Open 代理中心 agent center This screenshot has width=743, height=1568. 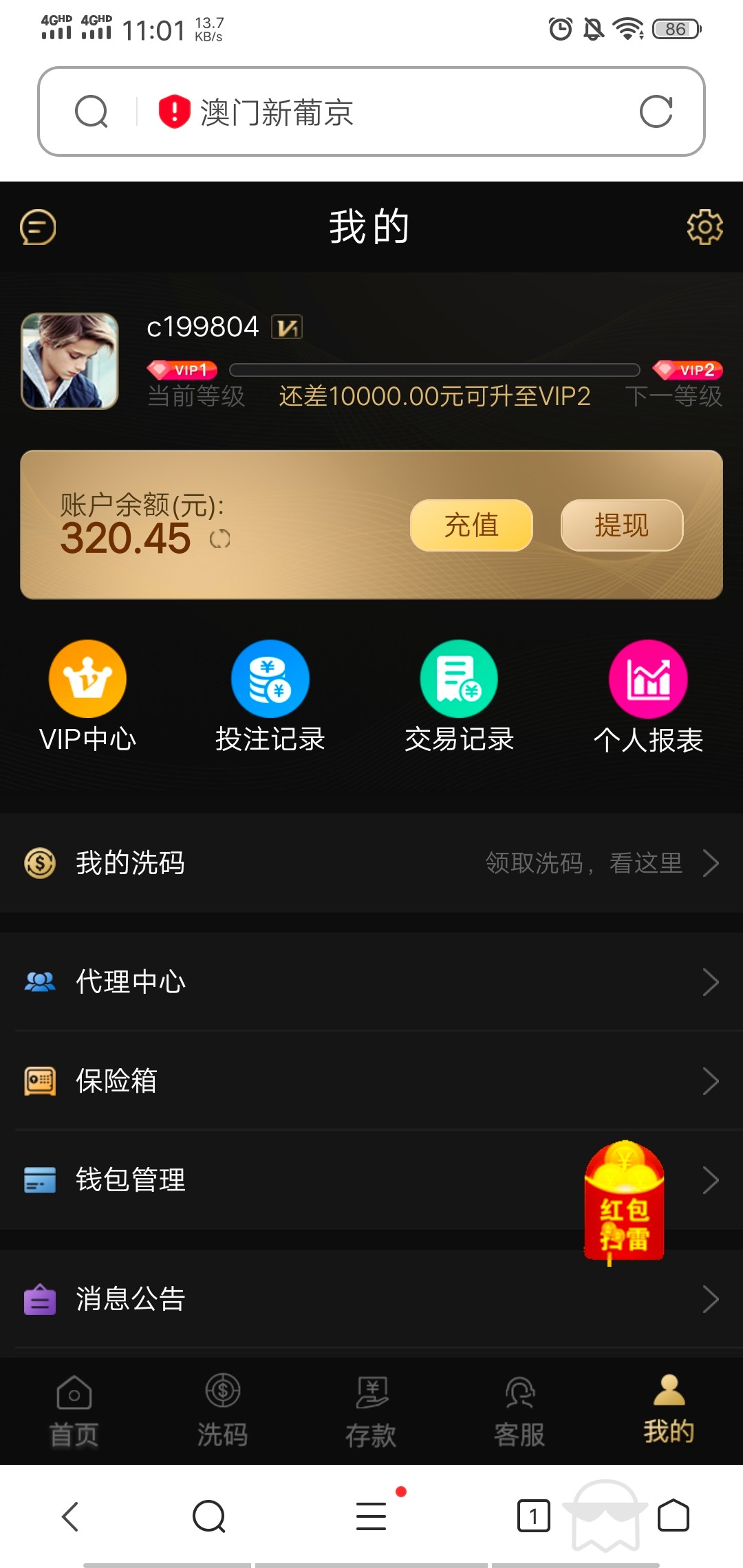tap(371, 981)
